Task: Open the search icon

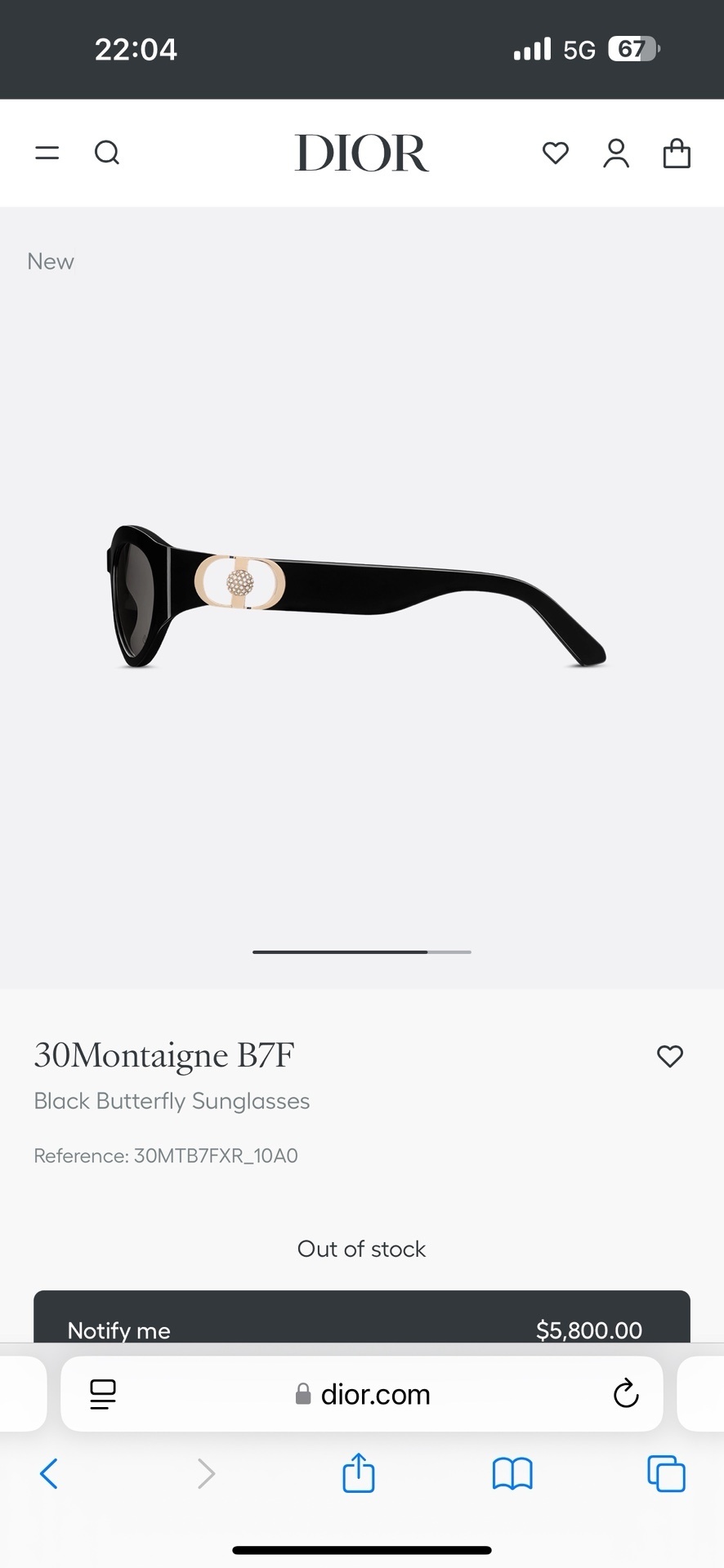Action: pyautogui.click(x=107, y=153)
